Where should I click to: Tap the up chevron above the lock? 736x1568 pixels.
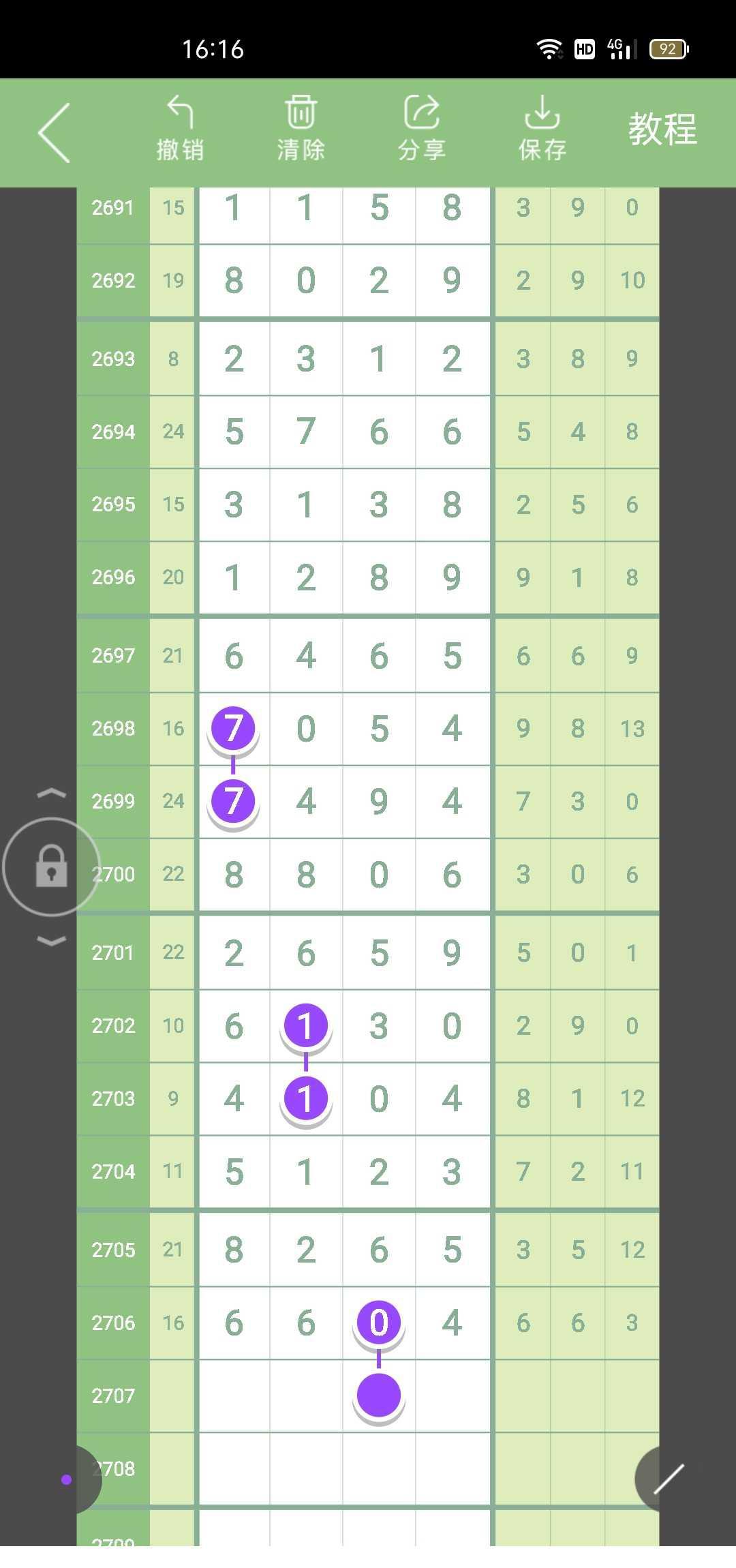51,794
